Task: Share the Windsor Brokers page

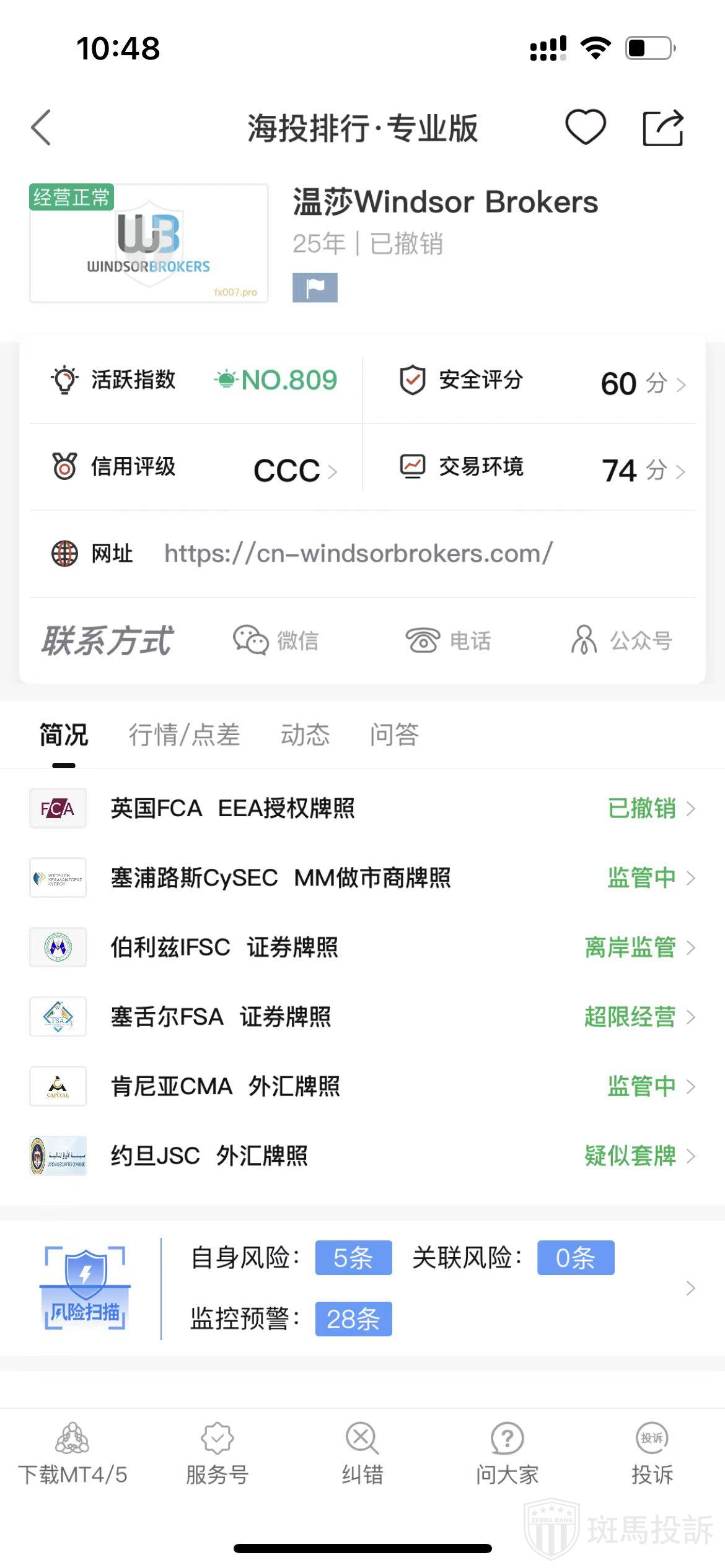Action: point(662,128)
